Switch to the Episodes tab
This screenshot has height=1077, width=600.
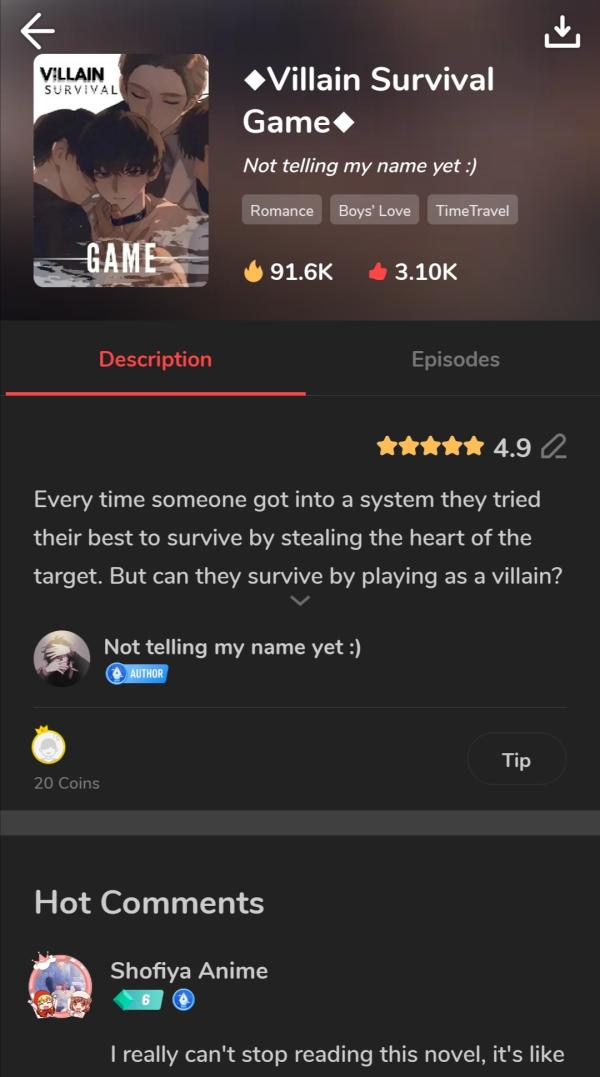click(455, 359)
